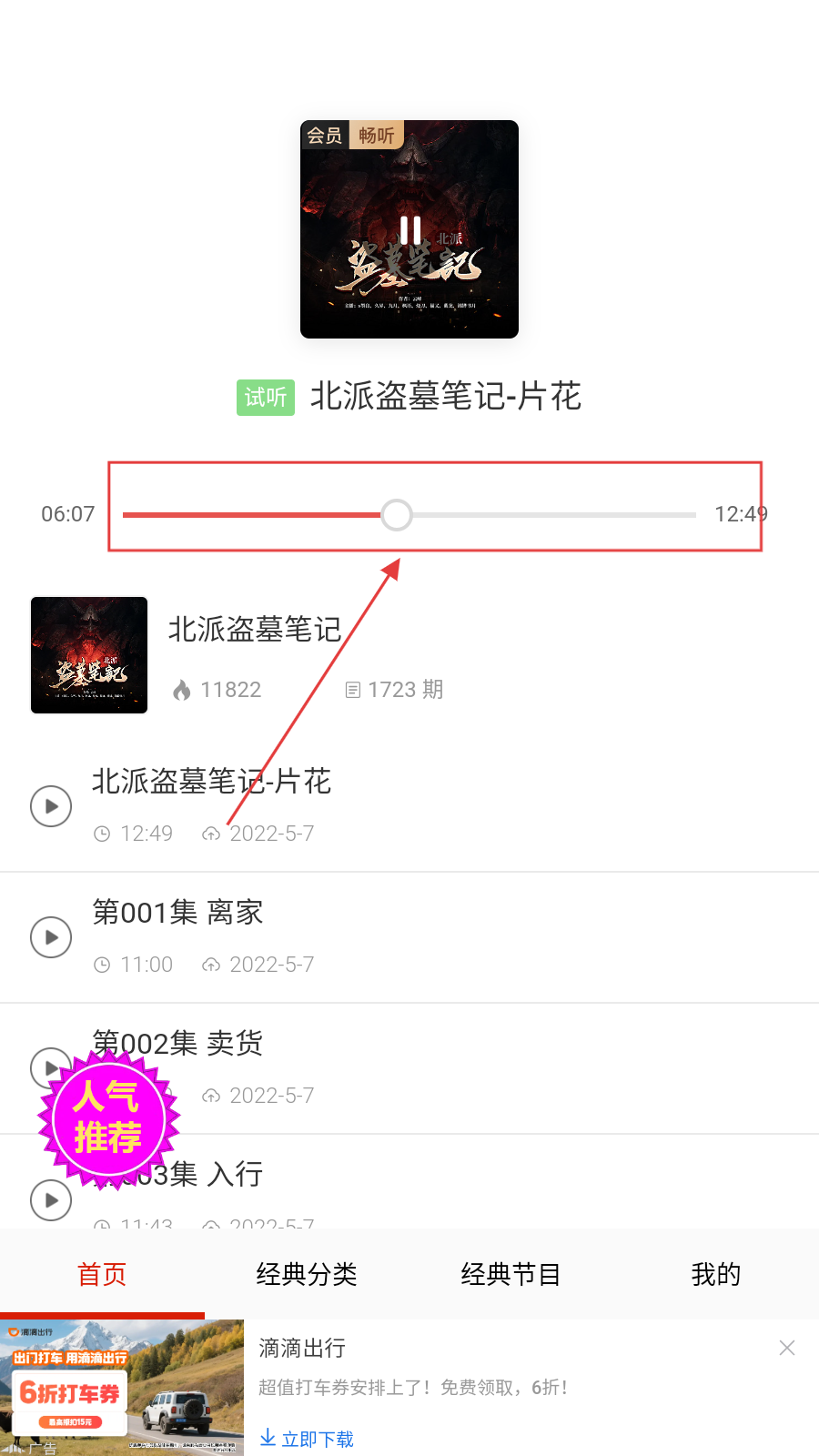The width and height of the screenshot is (819, 1456).
Task: Play 第001集 离家
Action: click(51, 937)
